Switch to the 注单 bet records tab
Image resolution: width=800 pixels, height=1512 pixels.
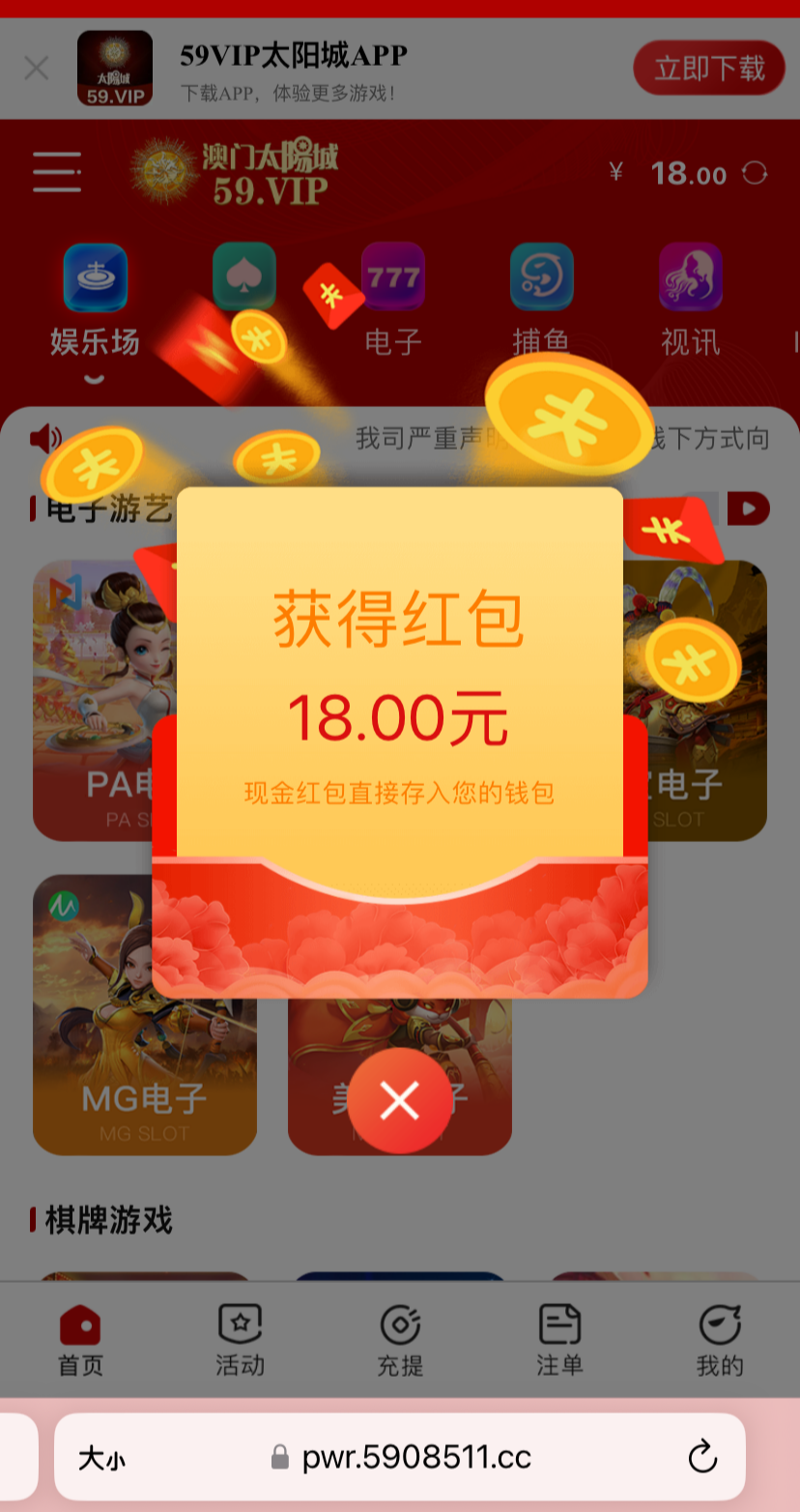point(559,1340)
